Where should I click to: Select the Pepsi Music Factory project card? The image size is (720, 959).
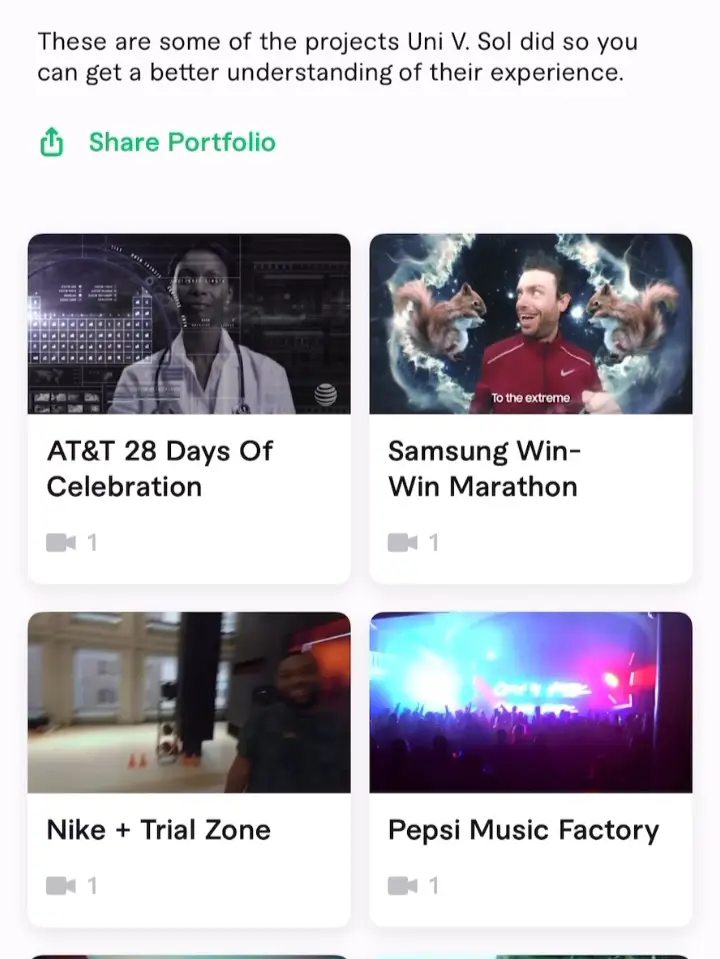click(x=531, y=768)
